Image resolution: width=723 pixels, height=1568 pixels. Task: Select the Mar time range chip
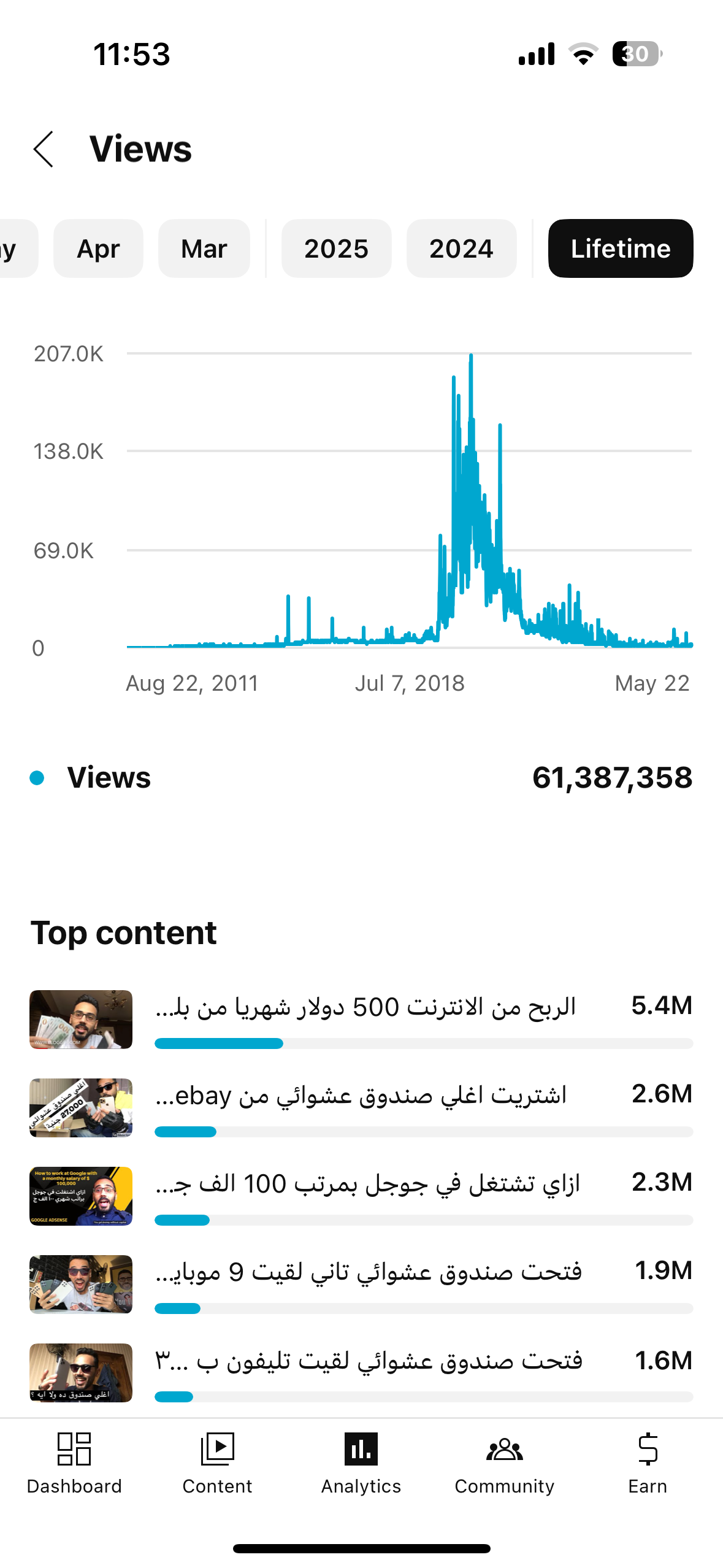[x=204, y=248]
